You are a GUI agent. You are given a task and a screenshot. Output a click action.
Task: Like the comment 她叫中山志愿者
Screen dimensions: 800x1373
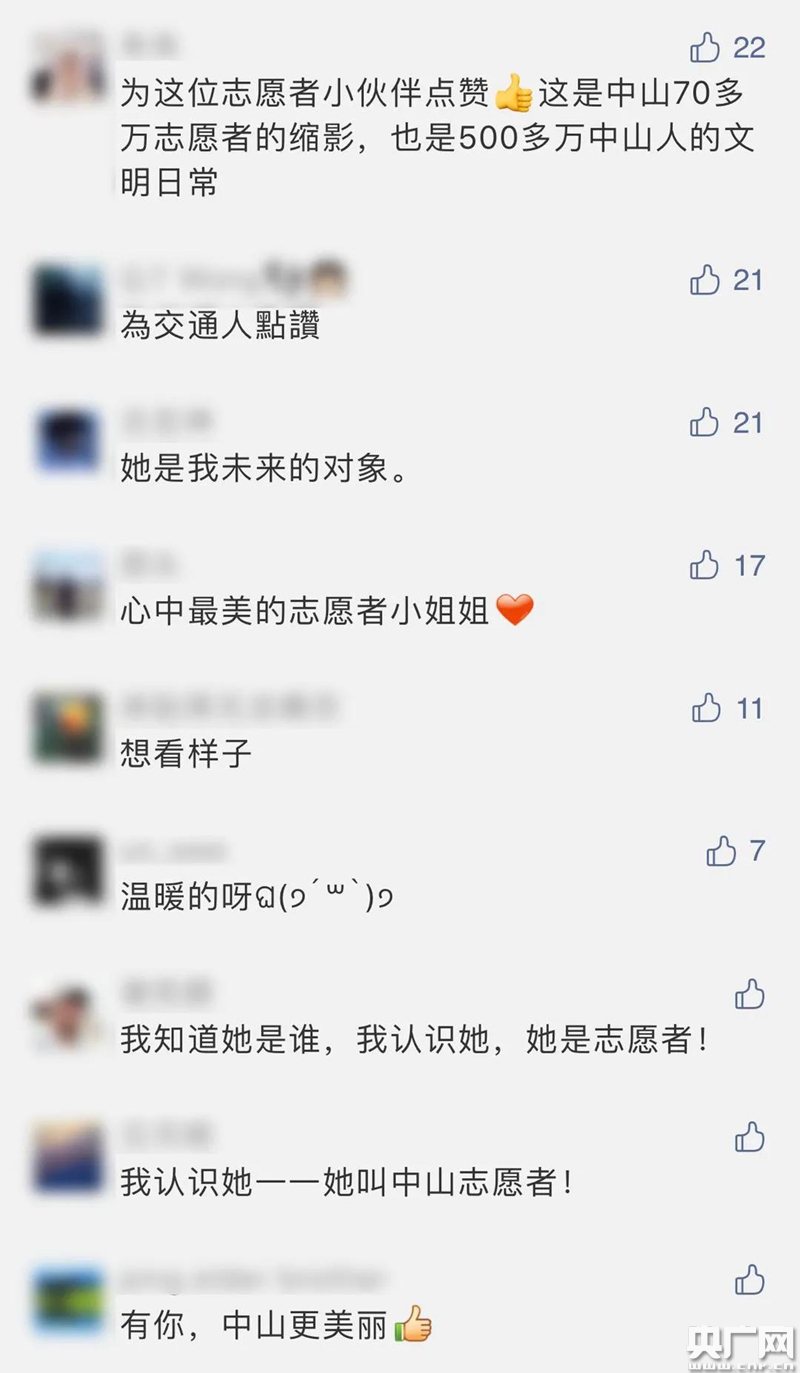(749, 1137)
